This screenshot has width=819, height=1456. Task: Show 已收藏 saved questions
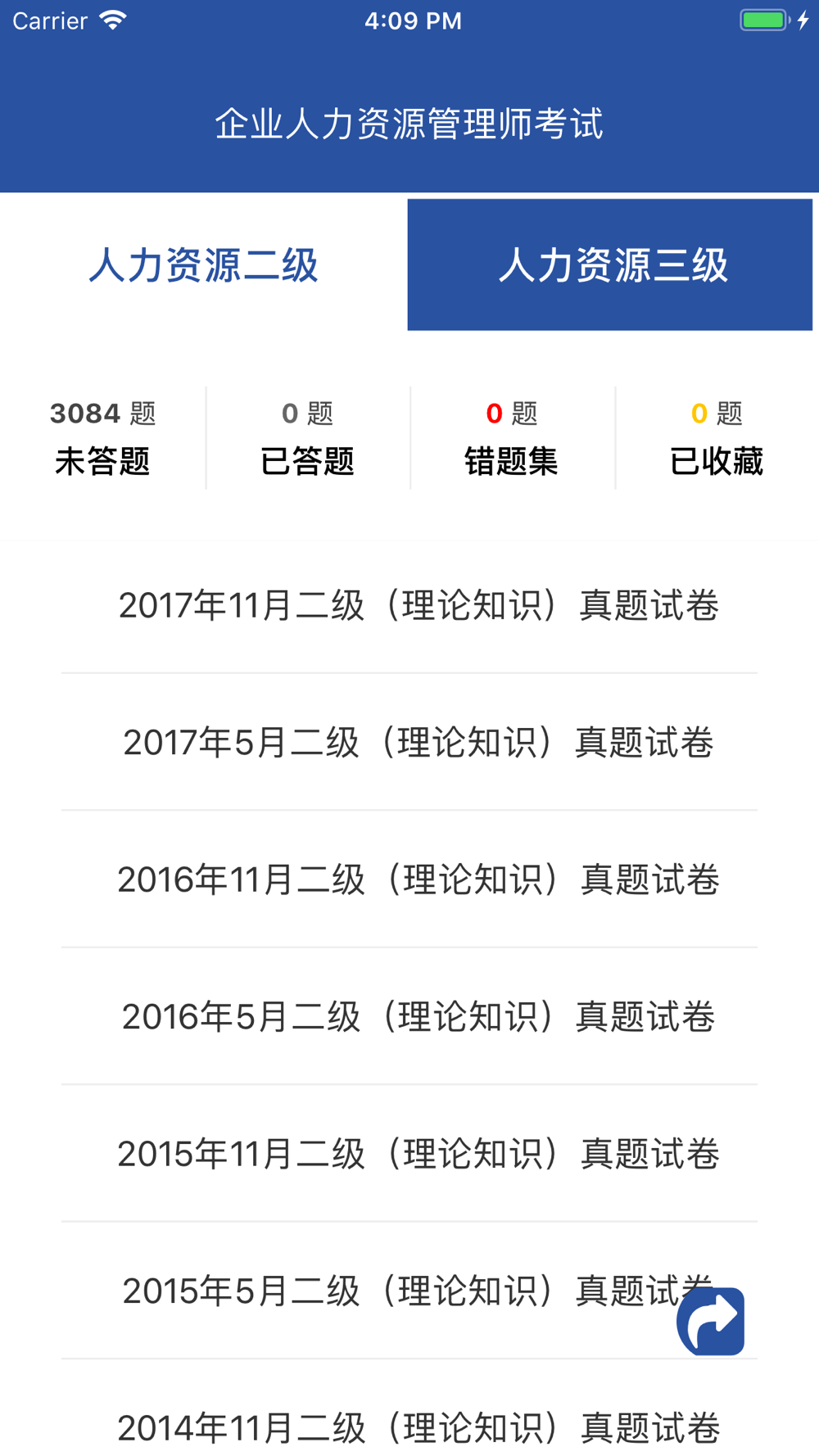click(x=717, y=438)
